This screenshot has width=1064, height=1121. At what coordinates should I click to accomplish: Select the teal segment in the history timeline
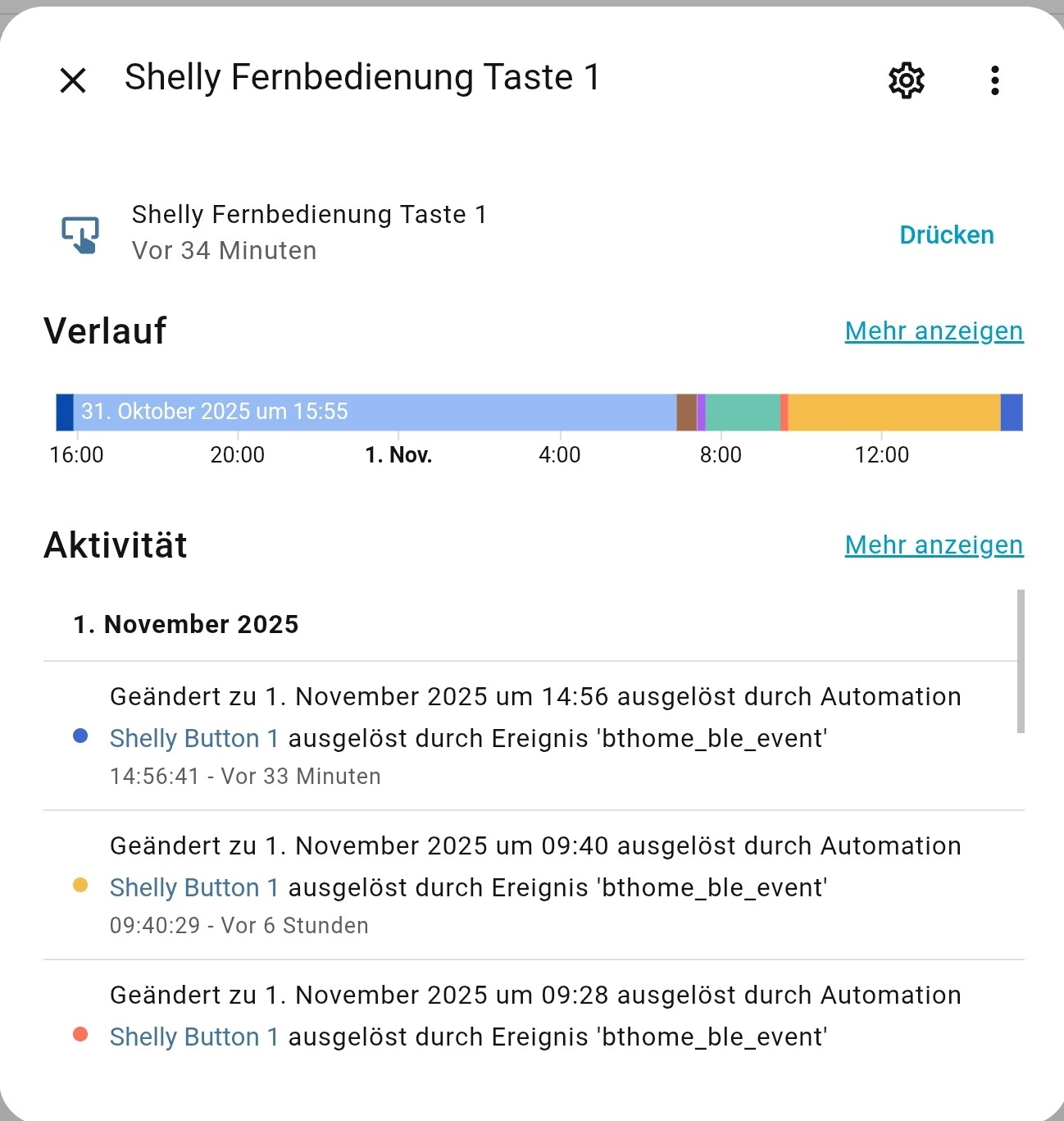[x=743, y=412]
